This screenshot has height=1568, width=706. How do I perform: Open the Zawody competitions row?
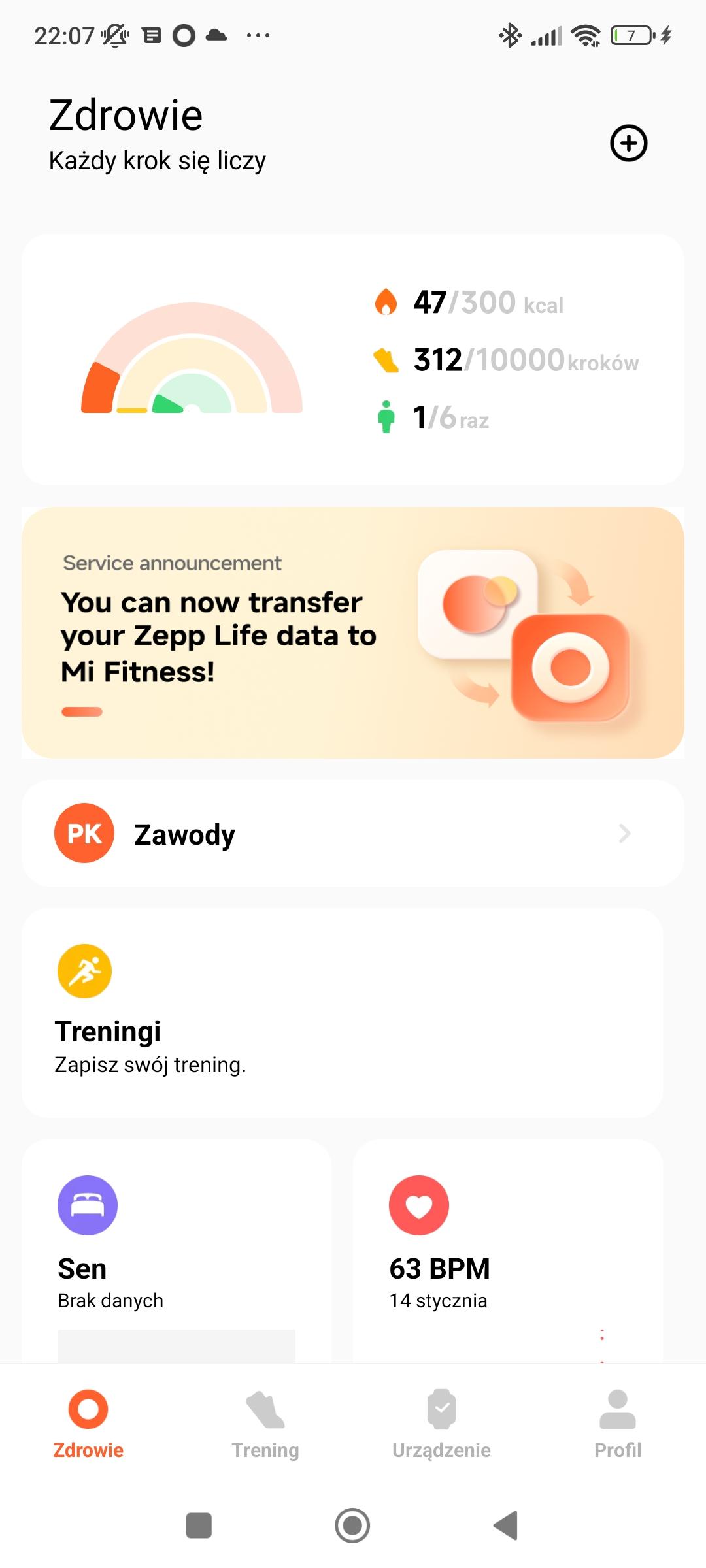[x=353, y=833]
